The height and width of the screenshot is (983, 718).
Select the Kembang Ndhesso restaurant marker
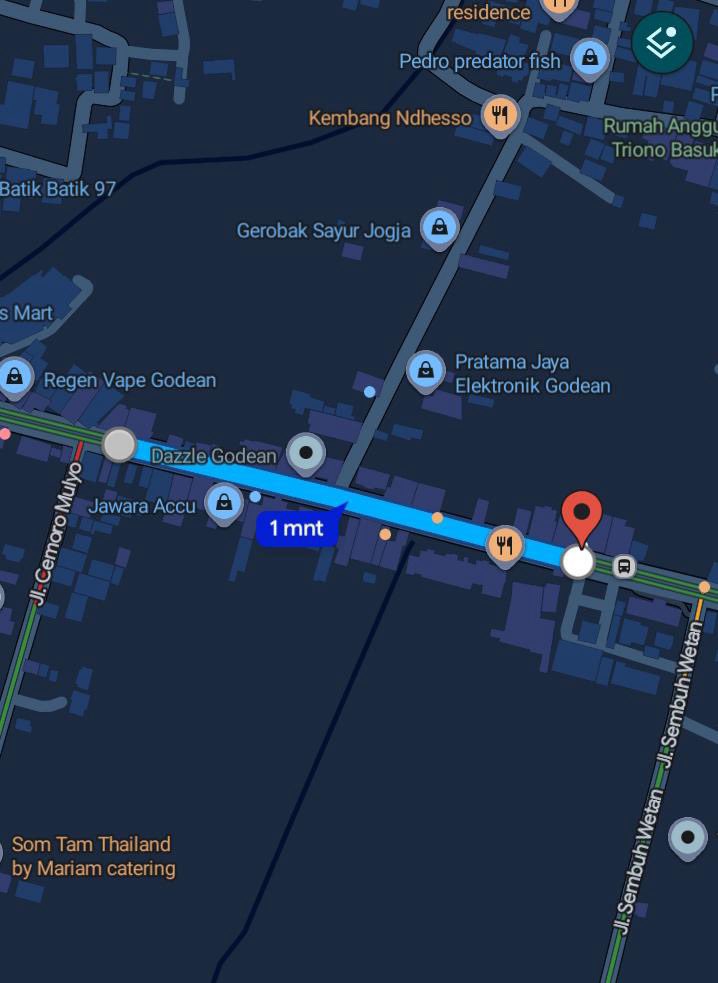pos(499,116)
